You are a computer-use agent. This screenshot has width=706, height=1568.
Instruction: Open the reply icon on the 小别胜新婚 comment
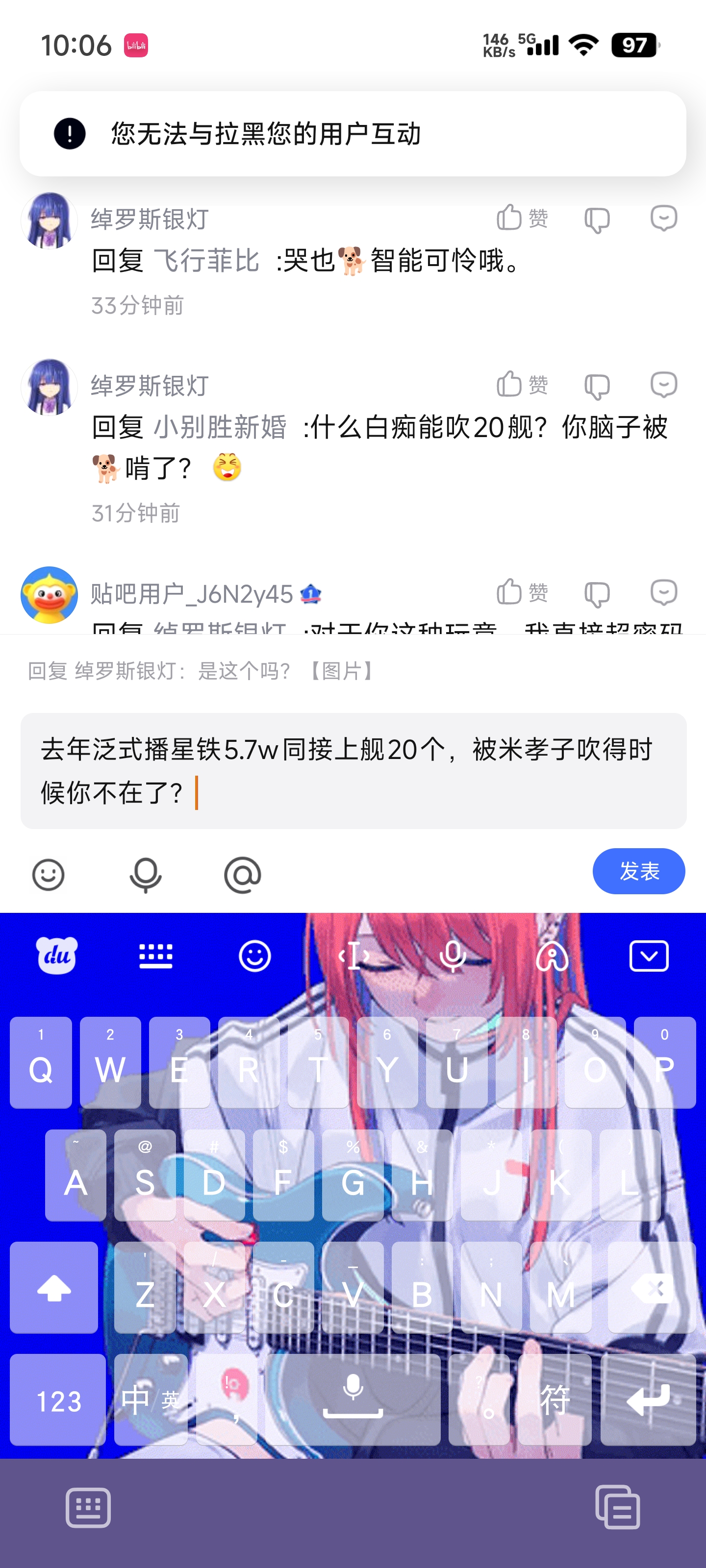tap(663, 385)
